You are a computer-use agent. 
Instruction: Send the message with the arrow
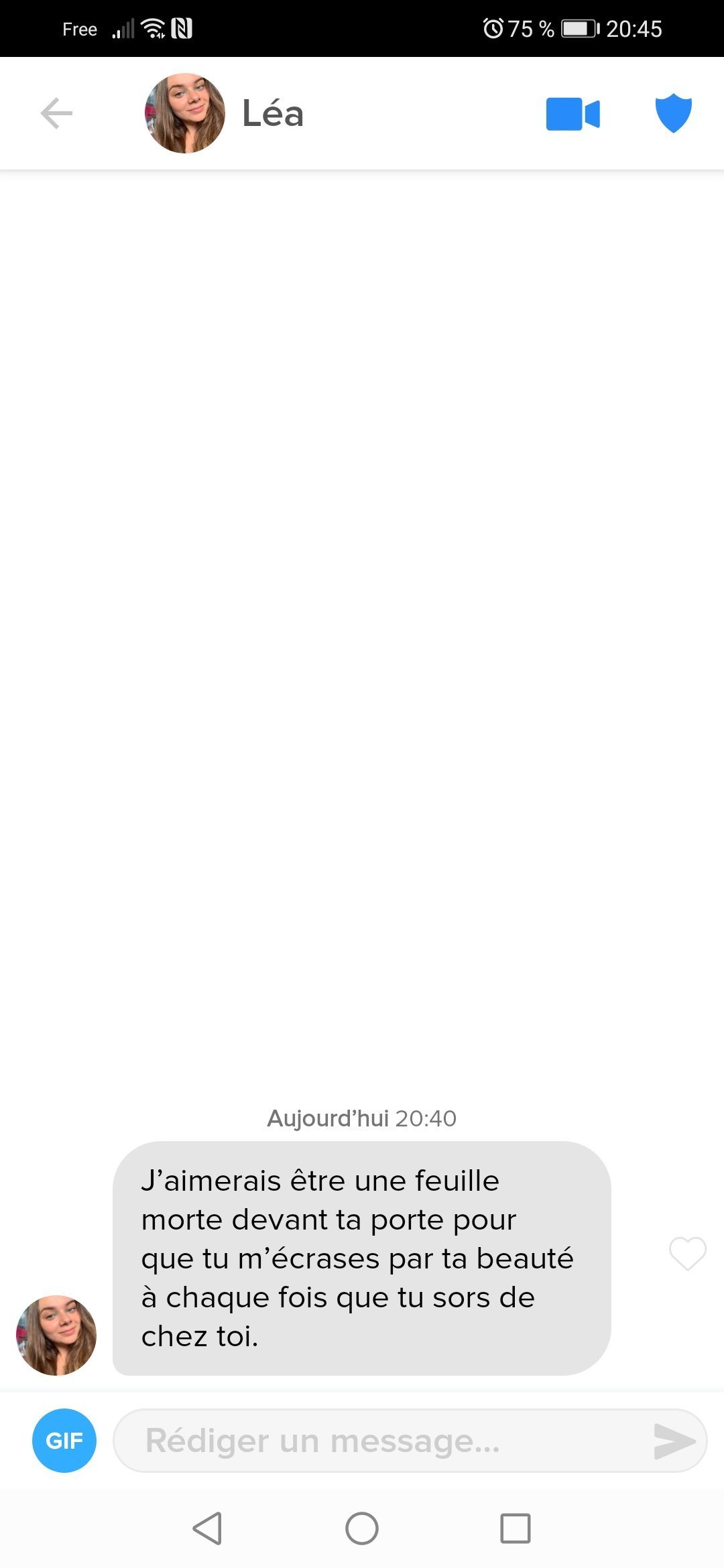(x=674, y=1441)
